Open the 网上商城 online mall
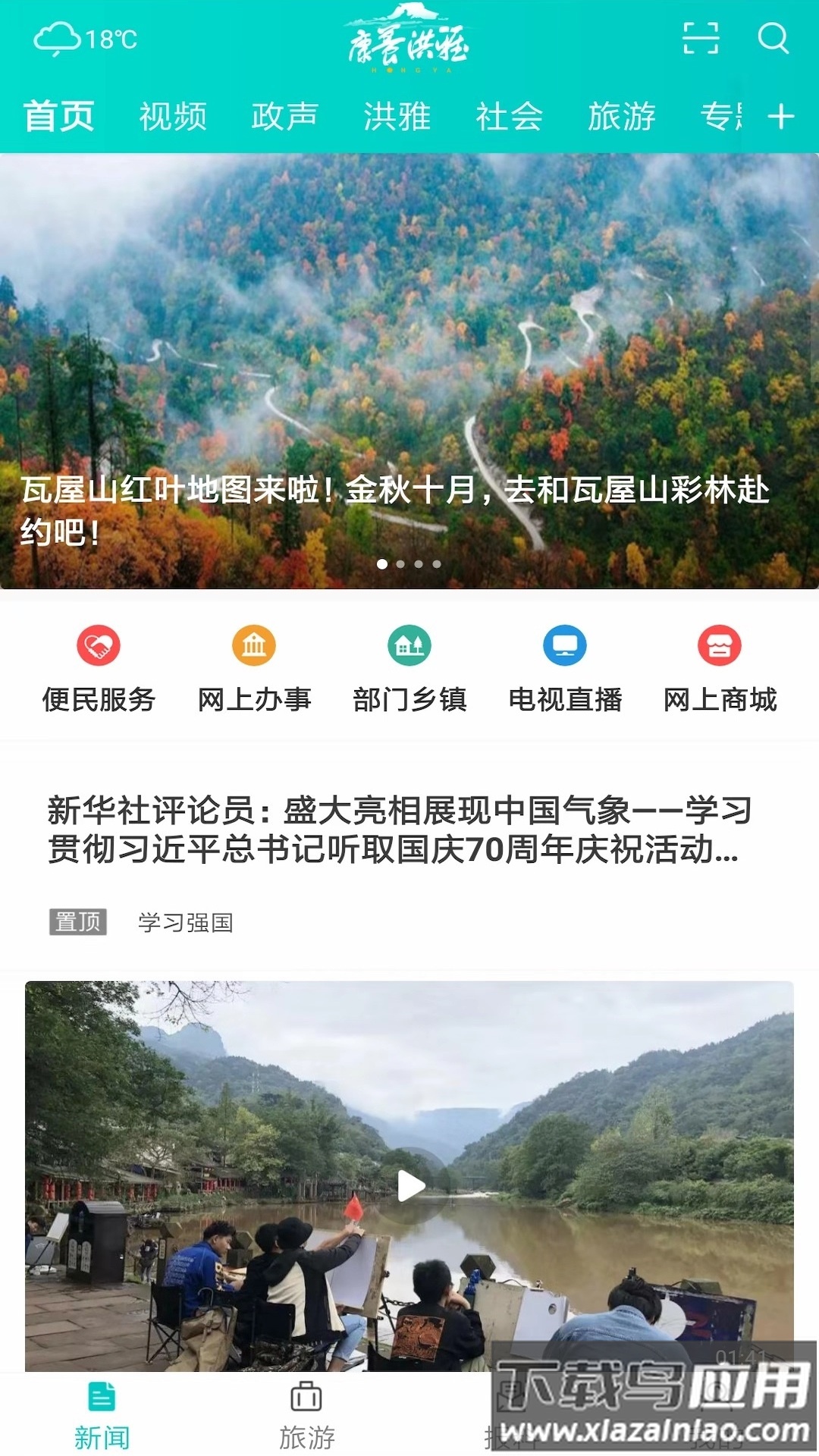Viewport: 819px width, 1456px height. click(720, 667)
